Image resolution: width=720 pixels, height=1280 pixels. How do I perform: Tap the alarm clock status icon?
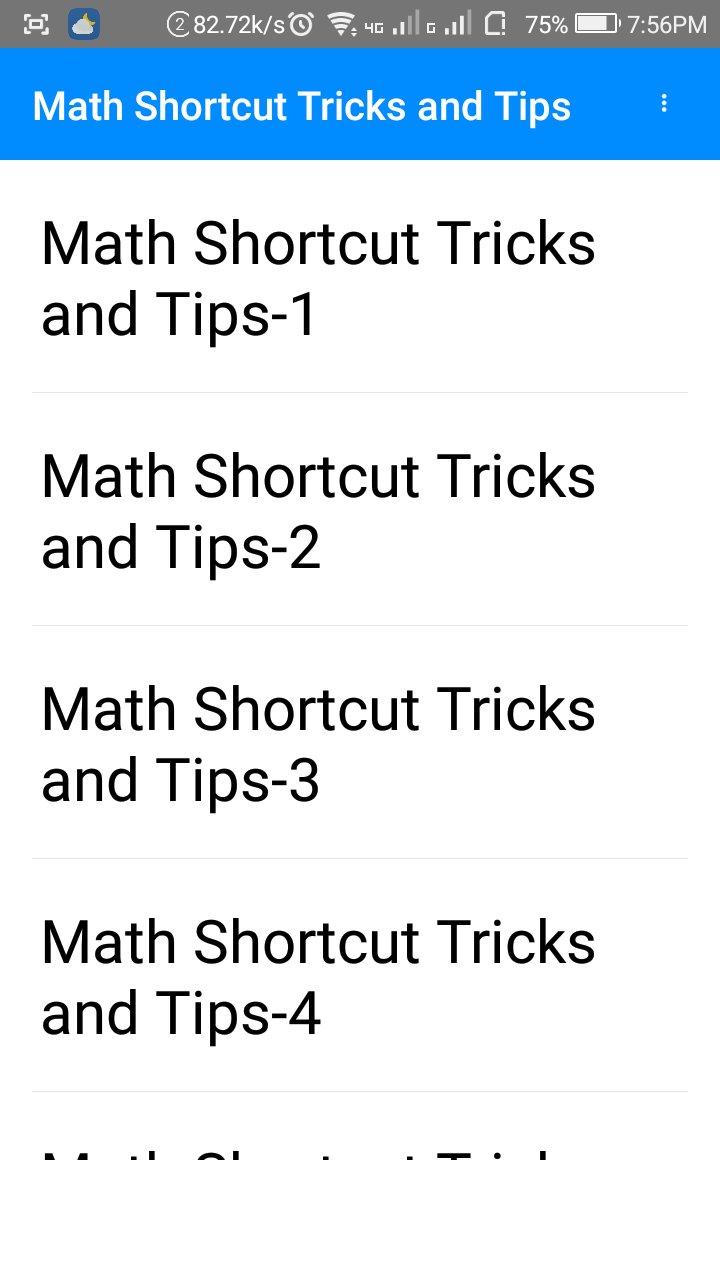point(301,22)
